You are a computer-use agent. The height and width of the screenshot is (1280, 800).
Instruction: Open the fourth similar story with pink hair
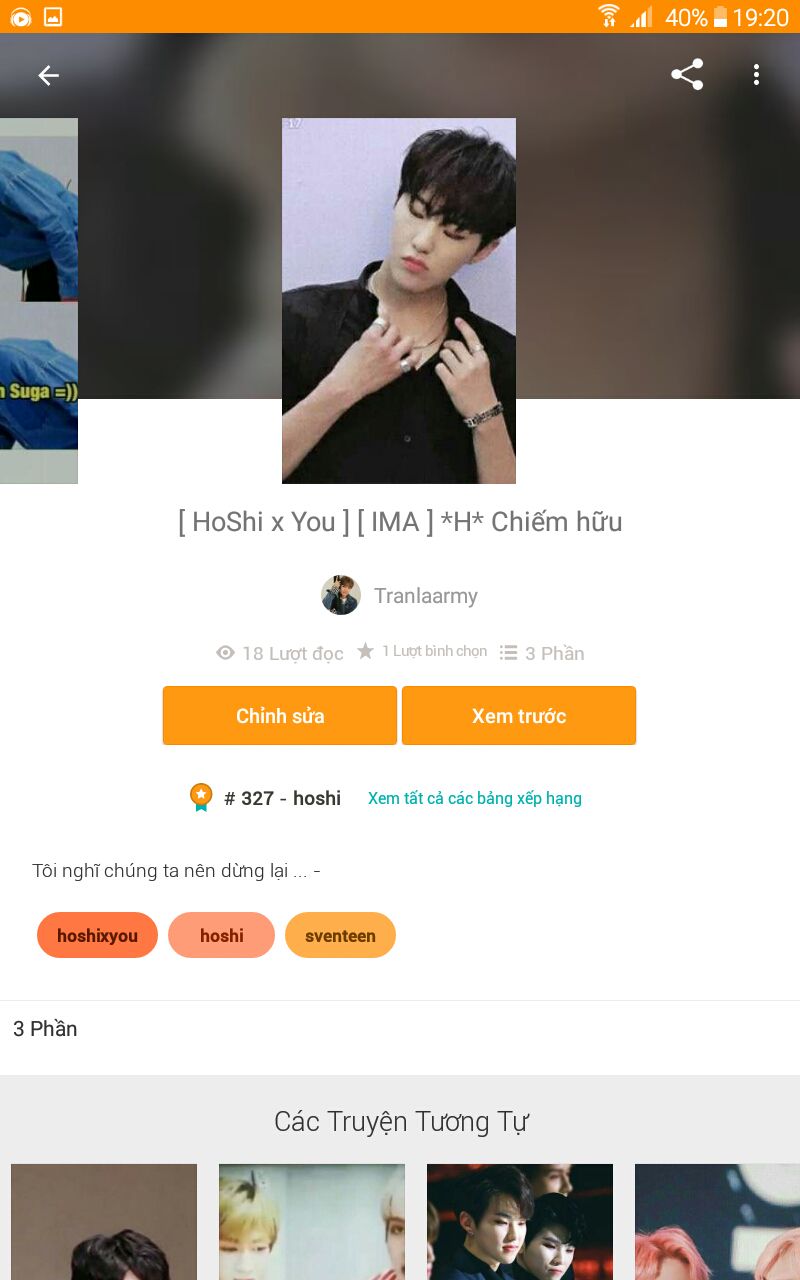(718, 1222)
